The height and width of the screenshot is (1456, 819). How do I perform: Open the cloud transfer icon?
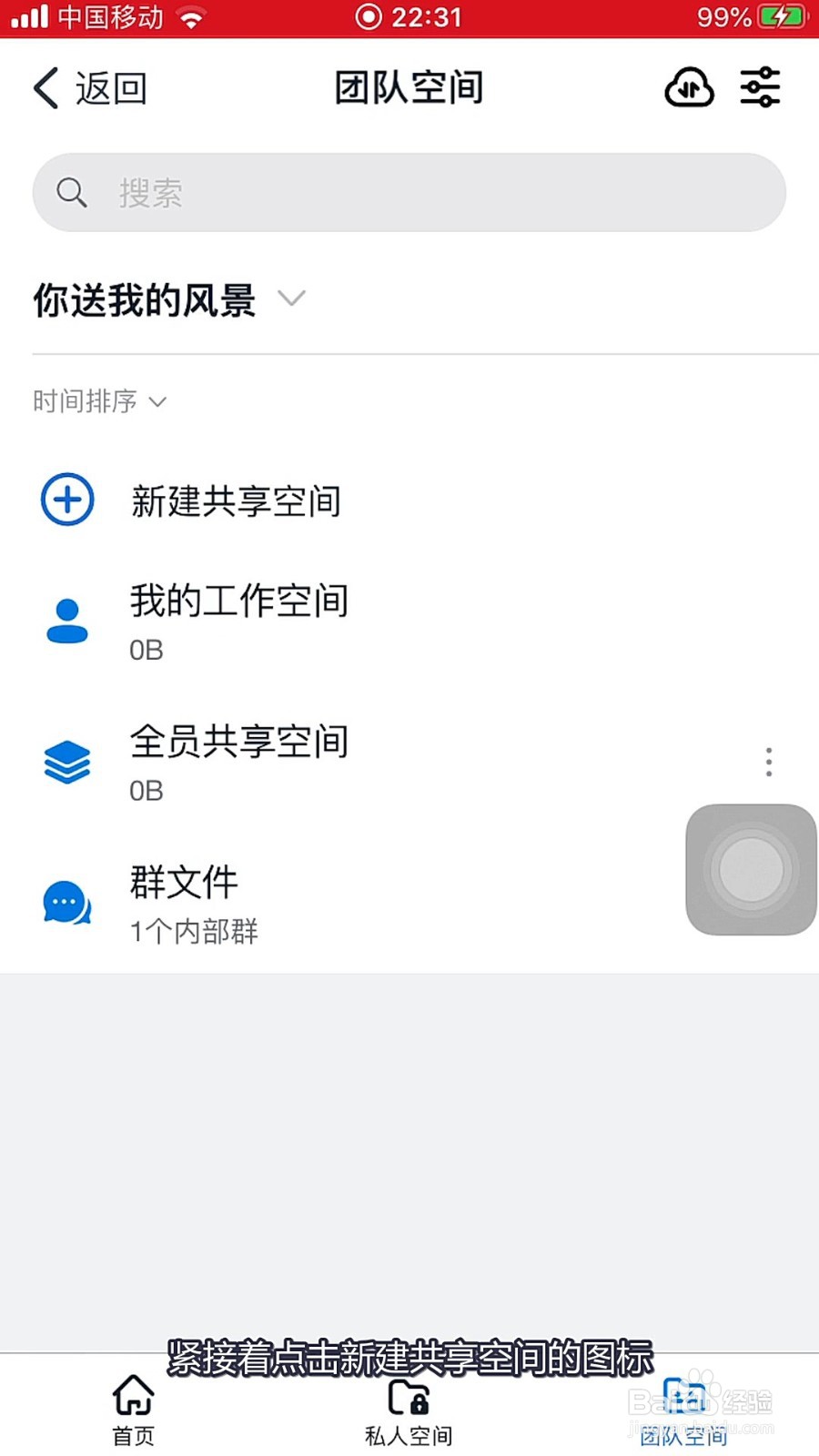689,88
